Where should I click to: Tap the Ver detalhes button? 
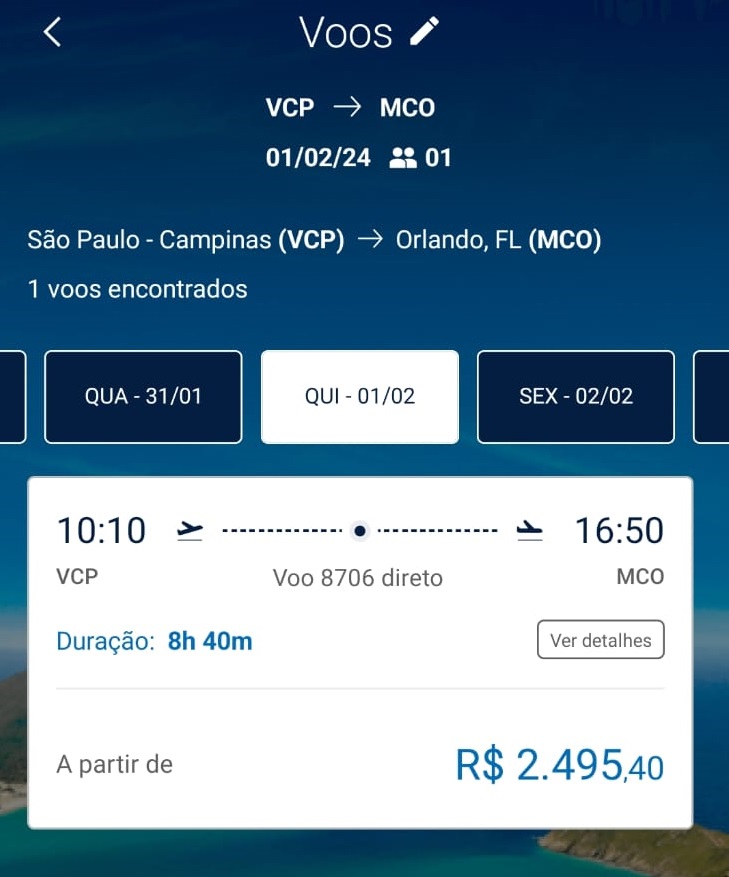click(x=600, y=640)
